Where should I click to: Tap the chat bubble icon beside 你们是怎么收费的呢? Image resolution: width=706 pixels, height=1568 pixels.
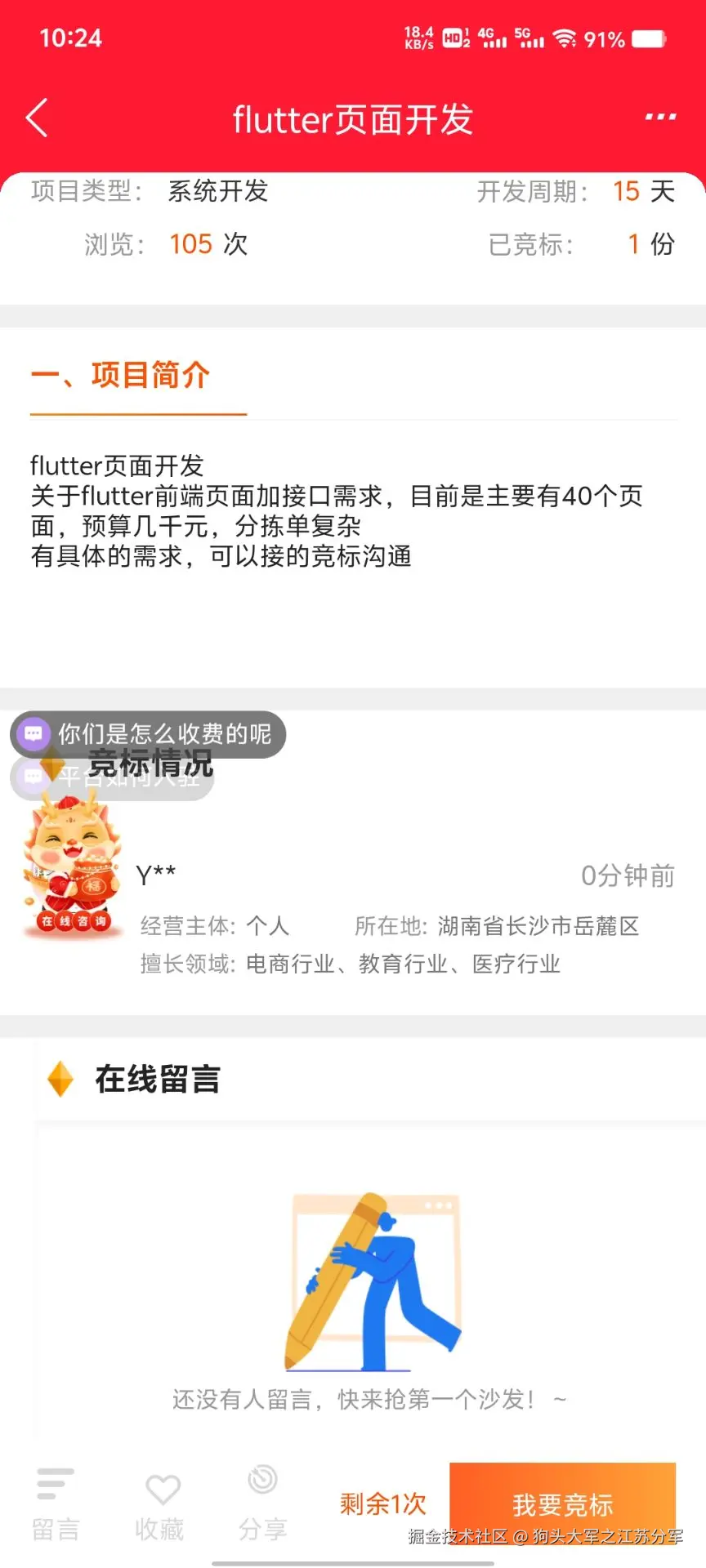point(33,733)
